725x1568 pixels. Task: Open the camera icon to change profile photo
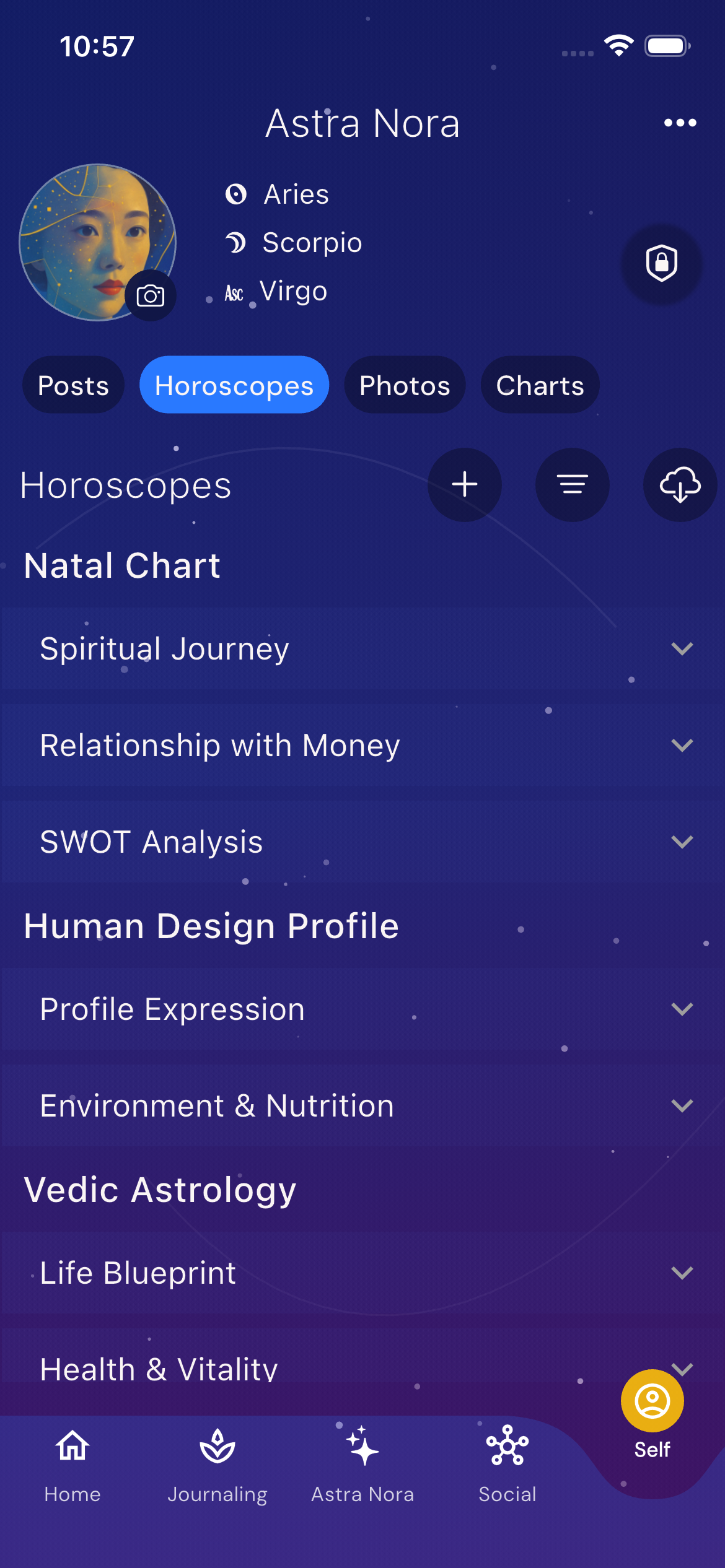pyautogui.click(x=151, y=296)
